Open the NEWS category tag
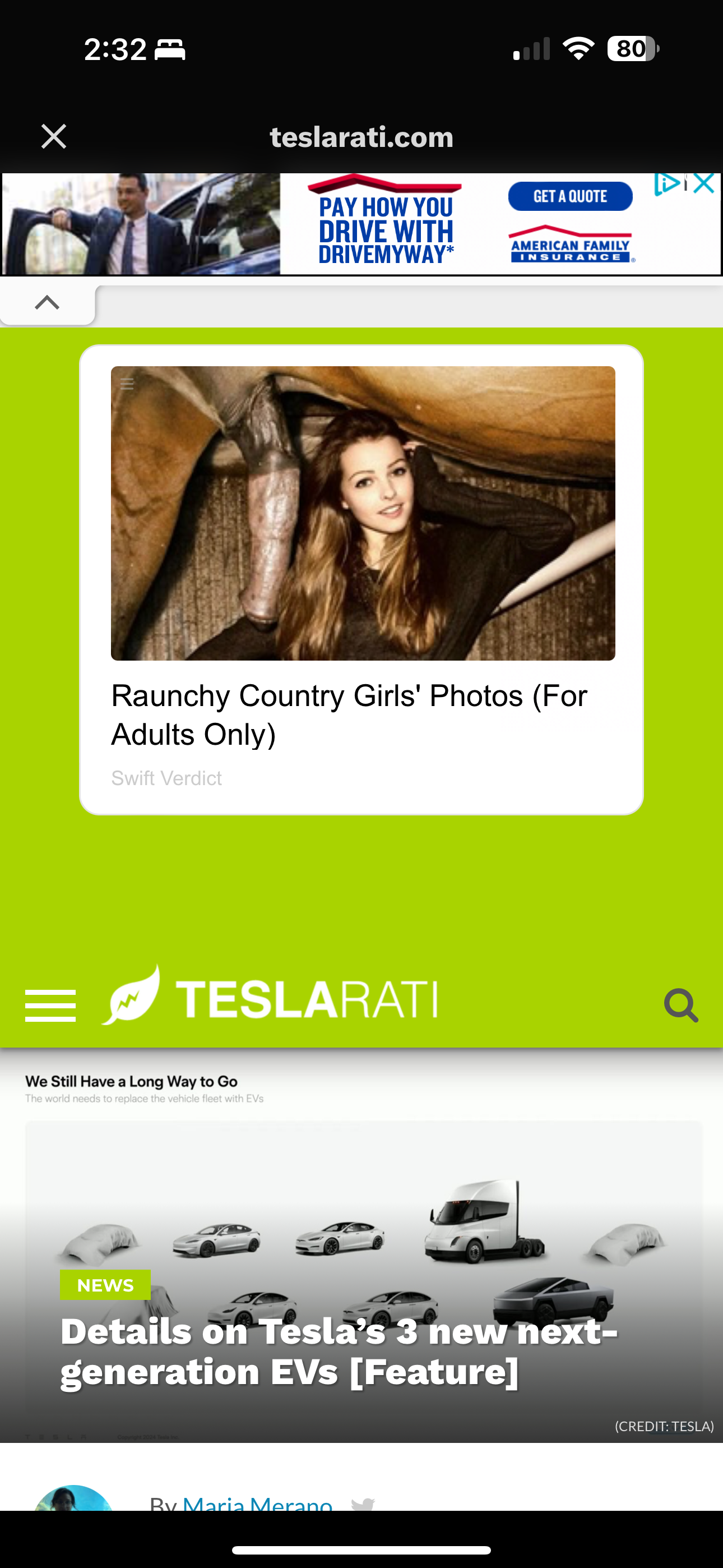 (x=105, y=1285)
